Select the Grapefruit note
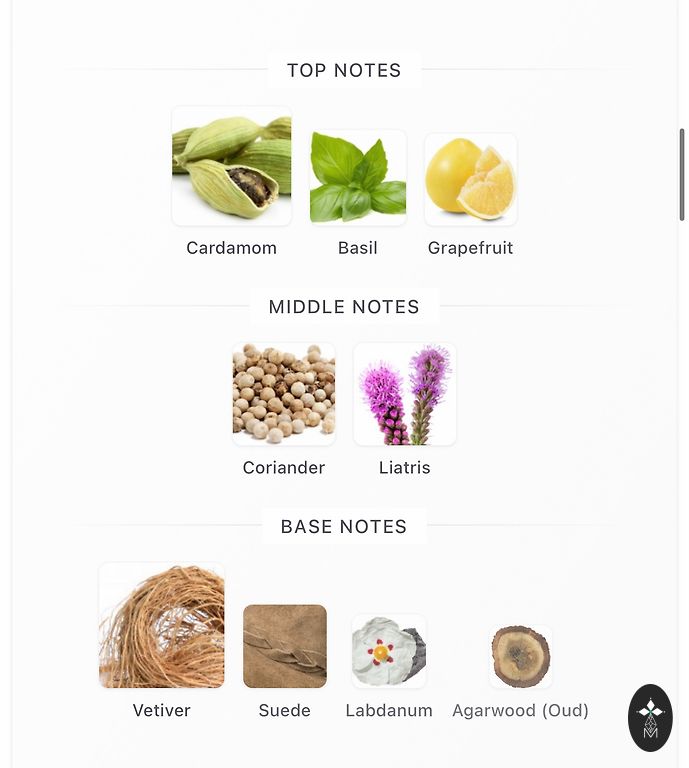This screenshot has width=689, height=768. (x=470, y=180)
